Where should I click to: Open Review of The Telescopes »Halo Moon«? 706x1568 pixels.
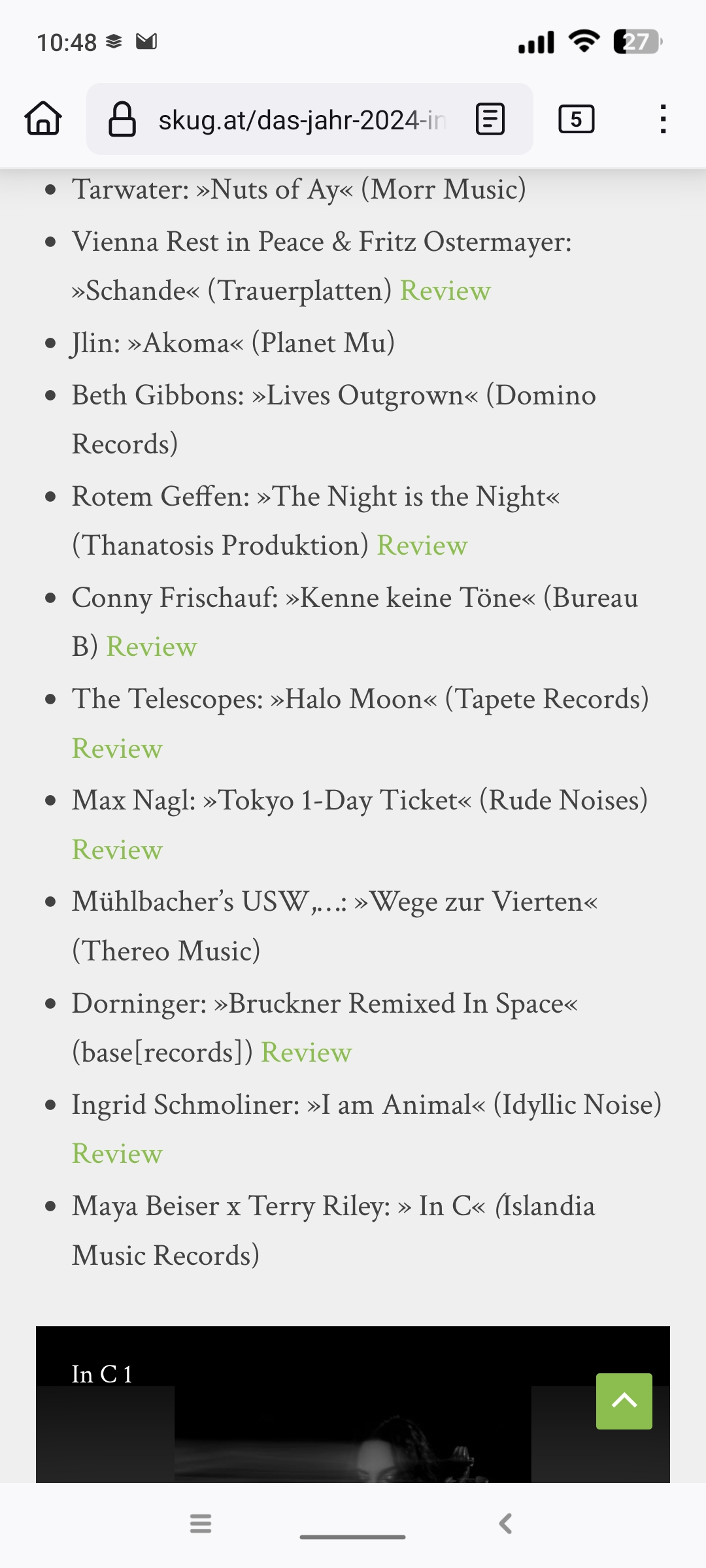coord(117,749)
